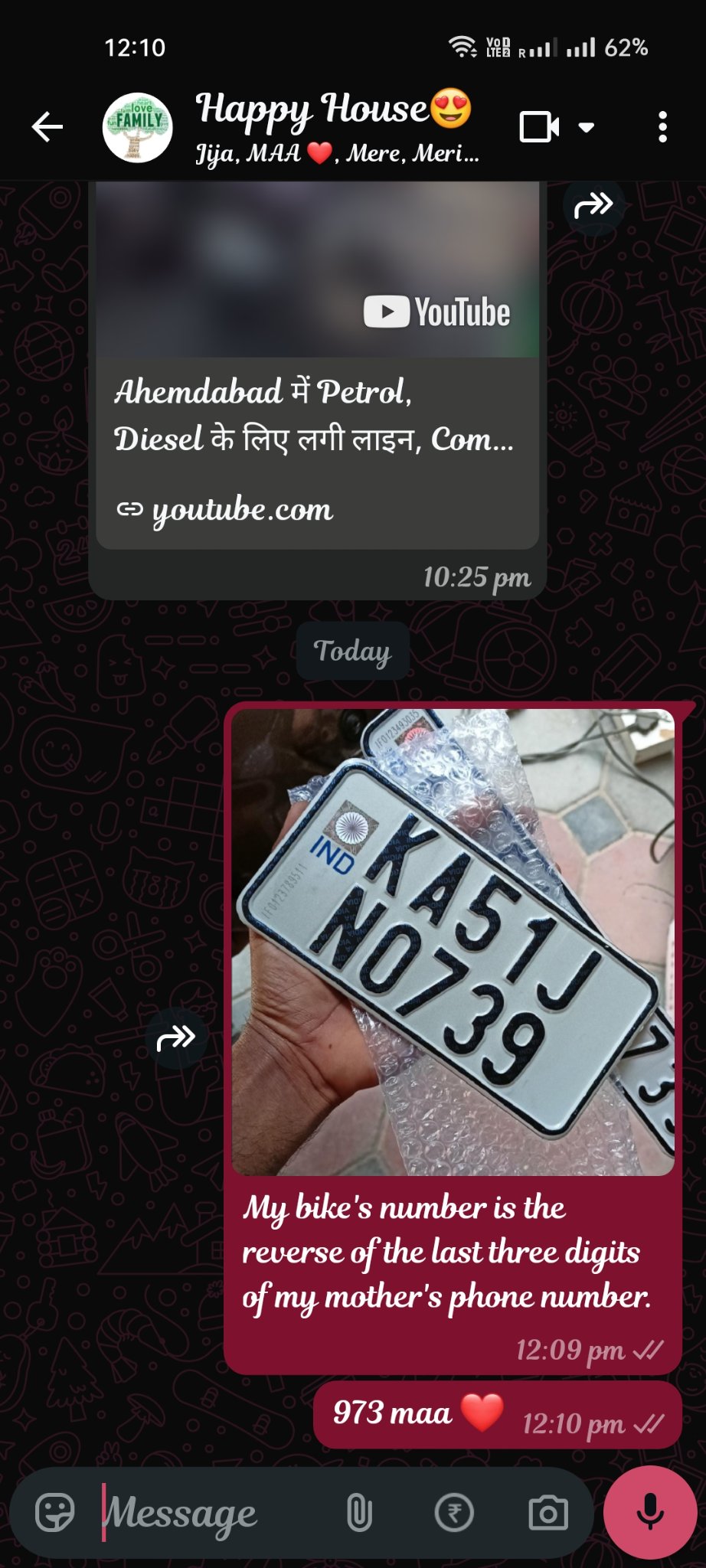Attach a file with the paperclip
Screen dimensions: 706x1568
click(358, 1513)
